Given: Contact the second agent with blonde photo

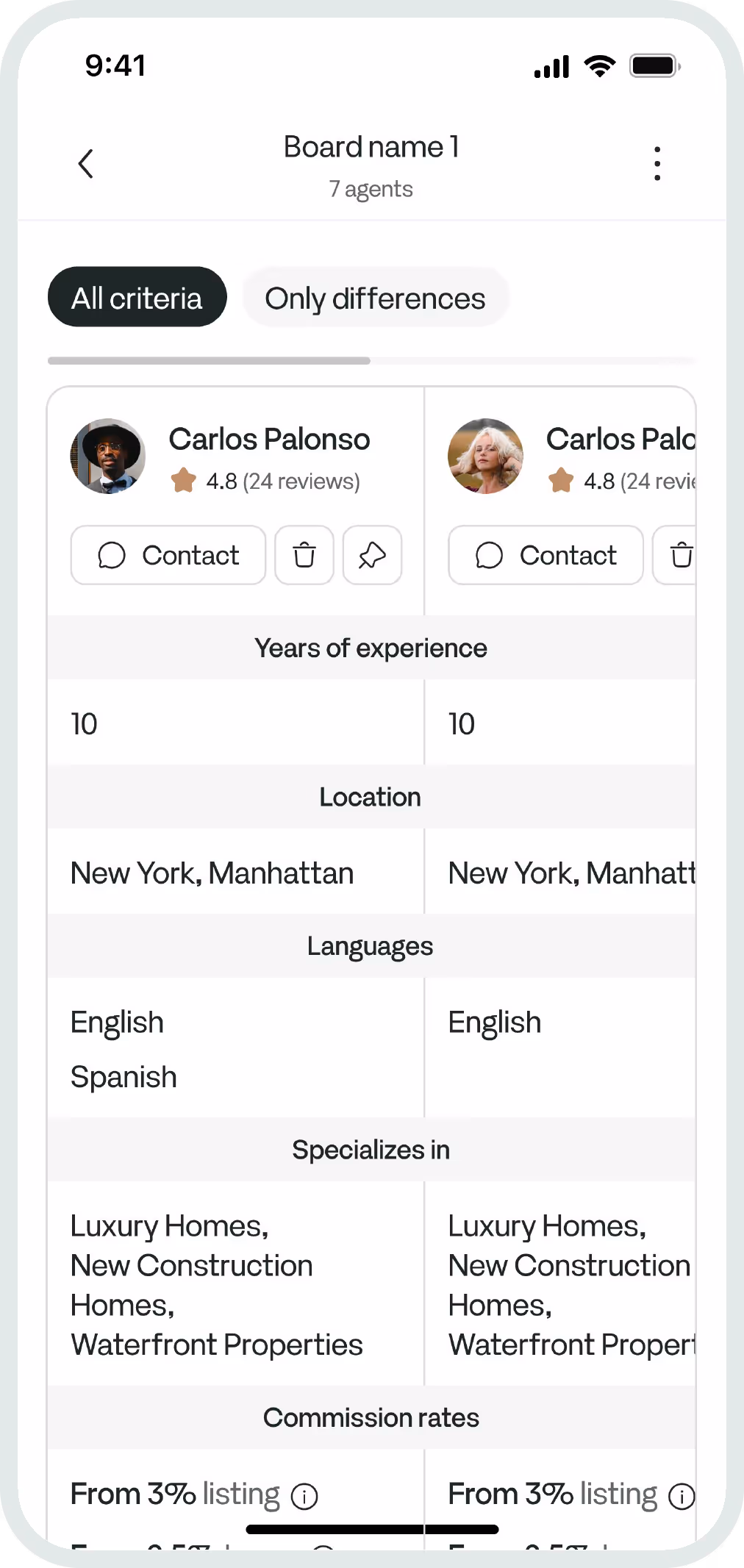Looking at the screenshot, I should (x=546, y=555).
